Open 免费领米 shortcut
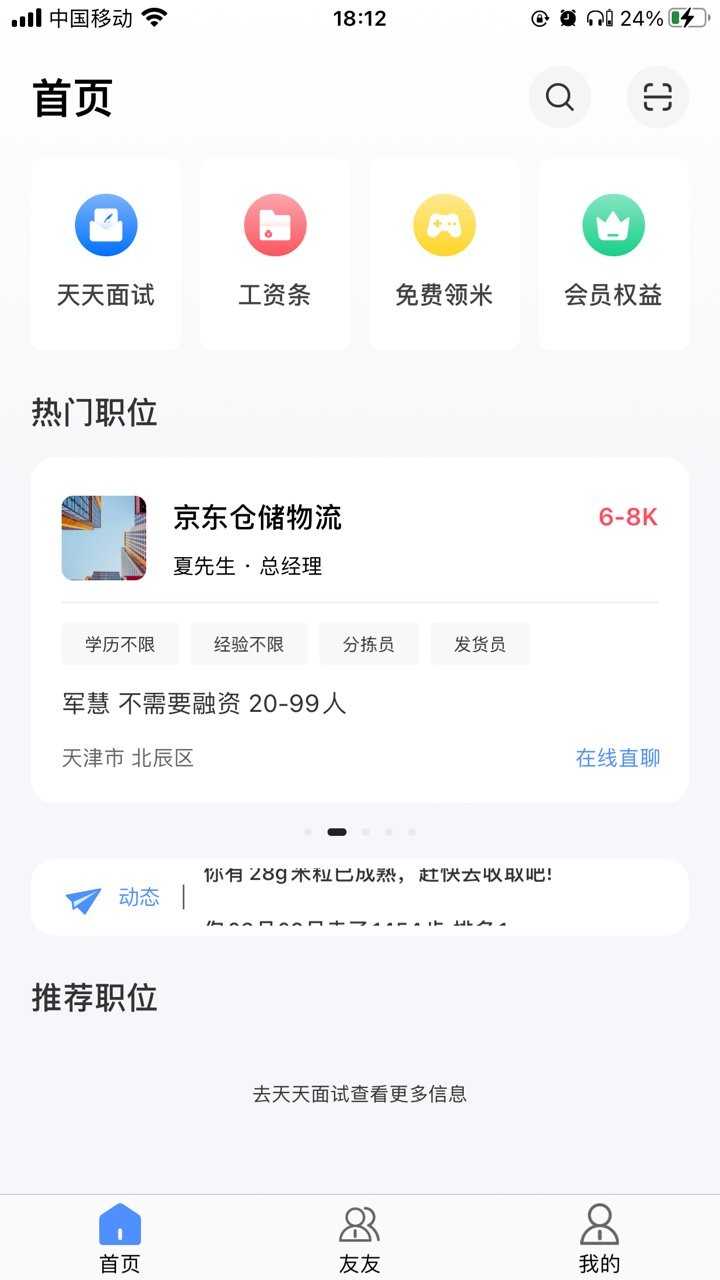 (x=444, y=253)
